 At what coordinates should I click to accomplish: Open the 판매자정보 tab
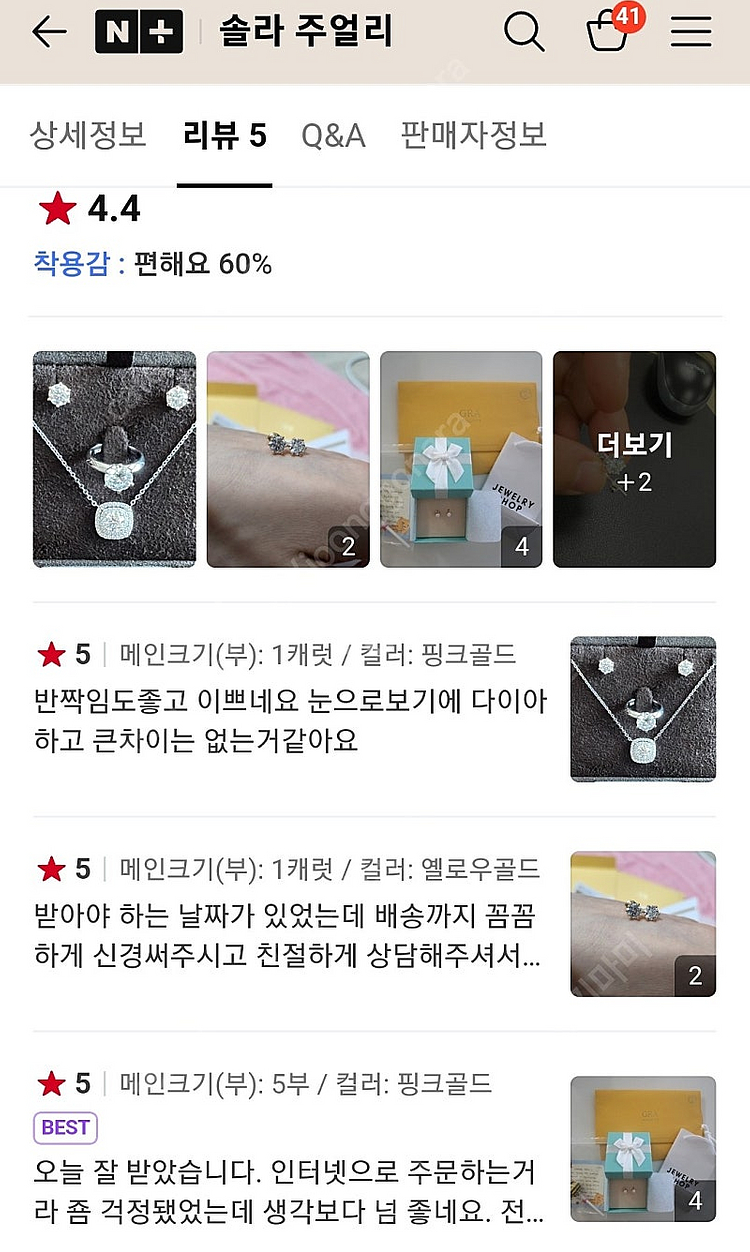pyautogui.click(x=474, y=135)
